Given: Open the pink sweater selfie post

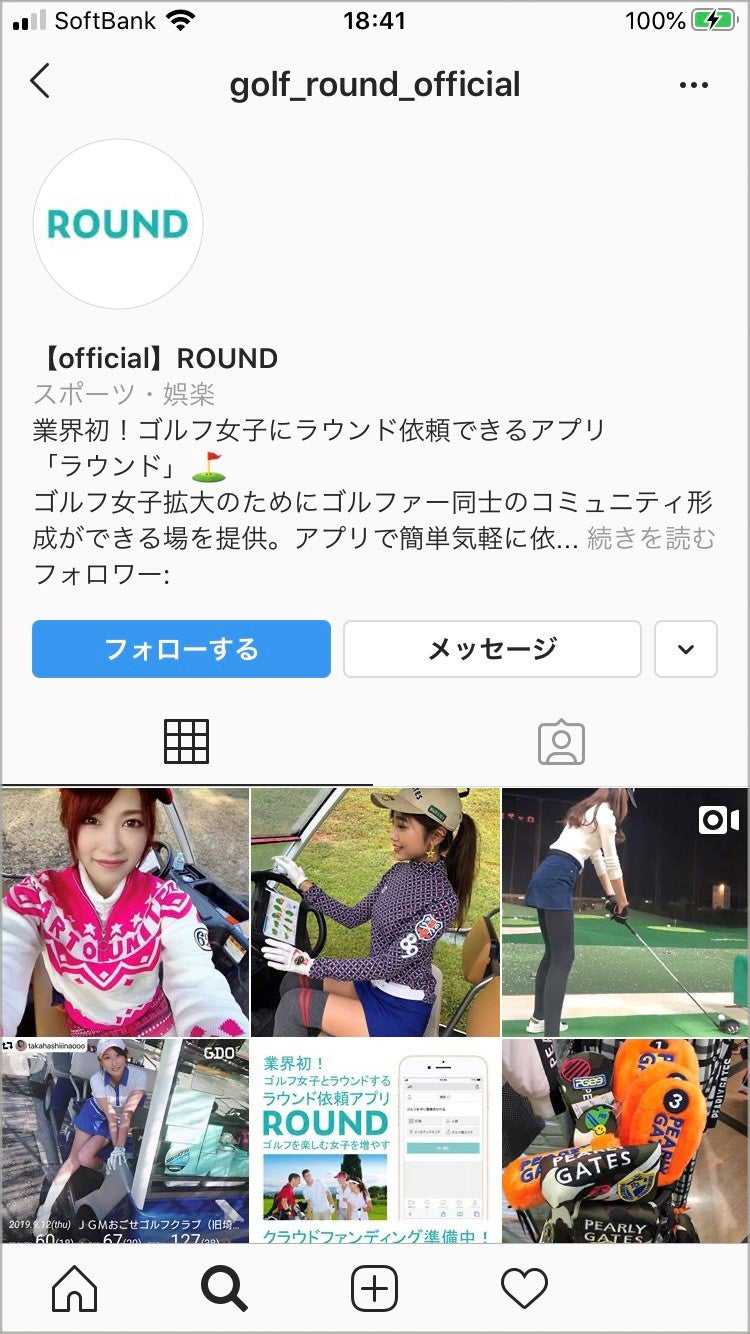Looking at the screenshot, I should click(x=124, y=911).
